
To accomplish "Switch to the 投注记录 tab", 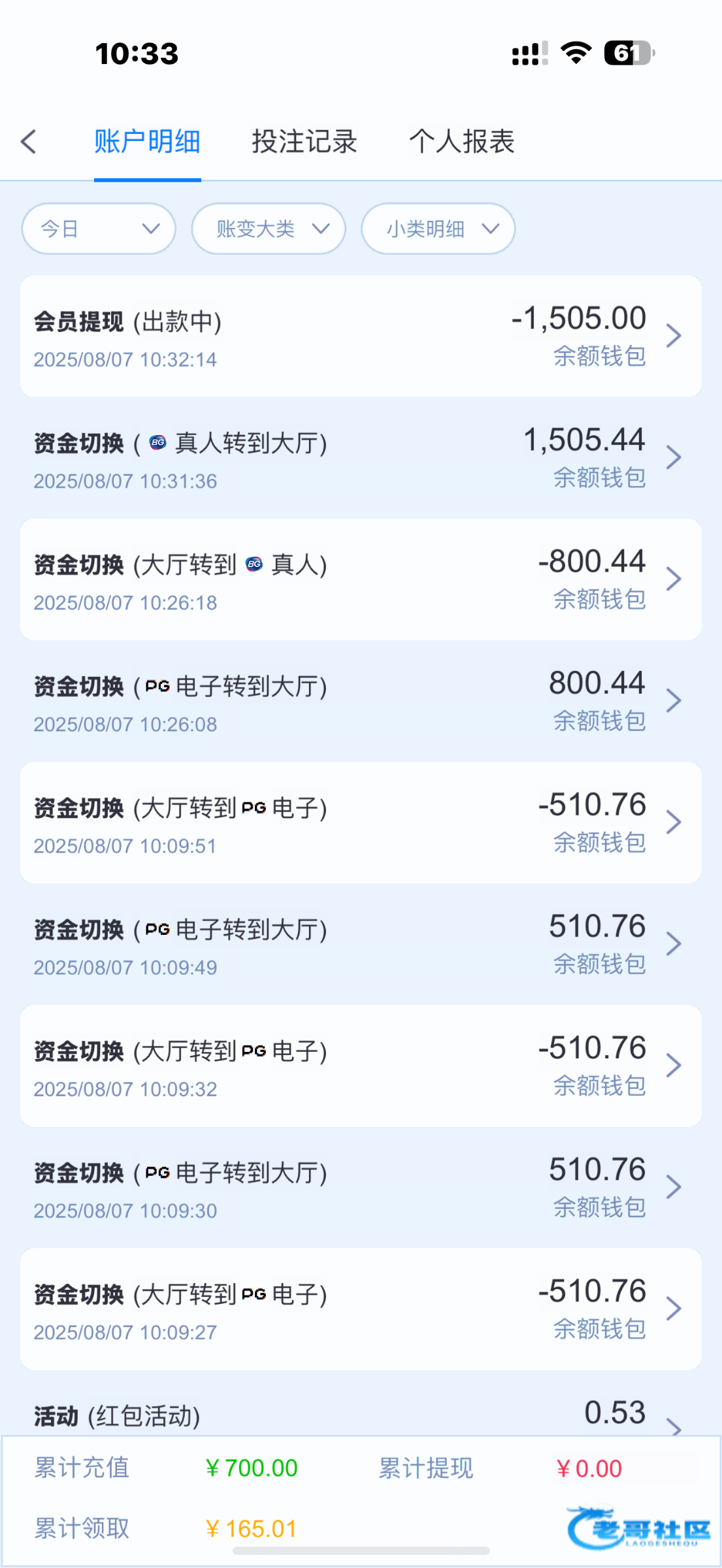I will pos(304,141).
